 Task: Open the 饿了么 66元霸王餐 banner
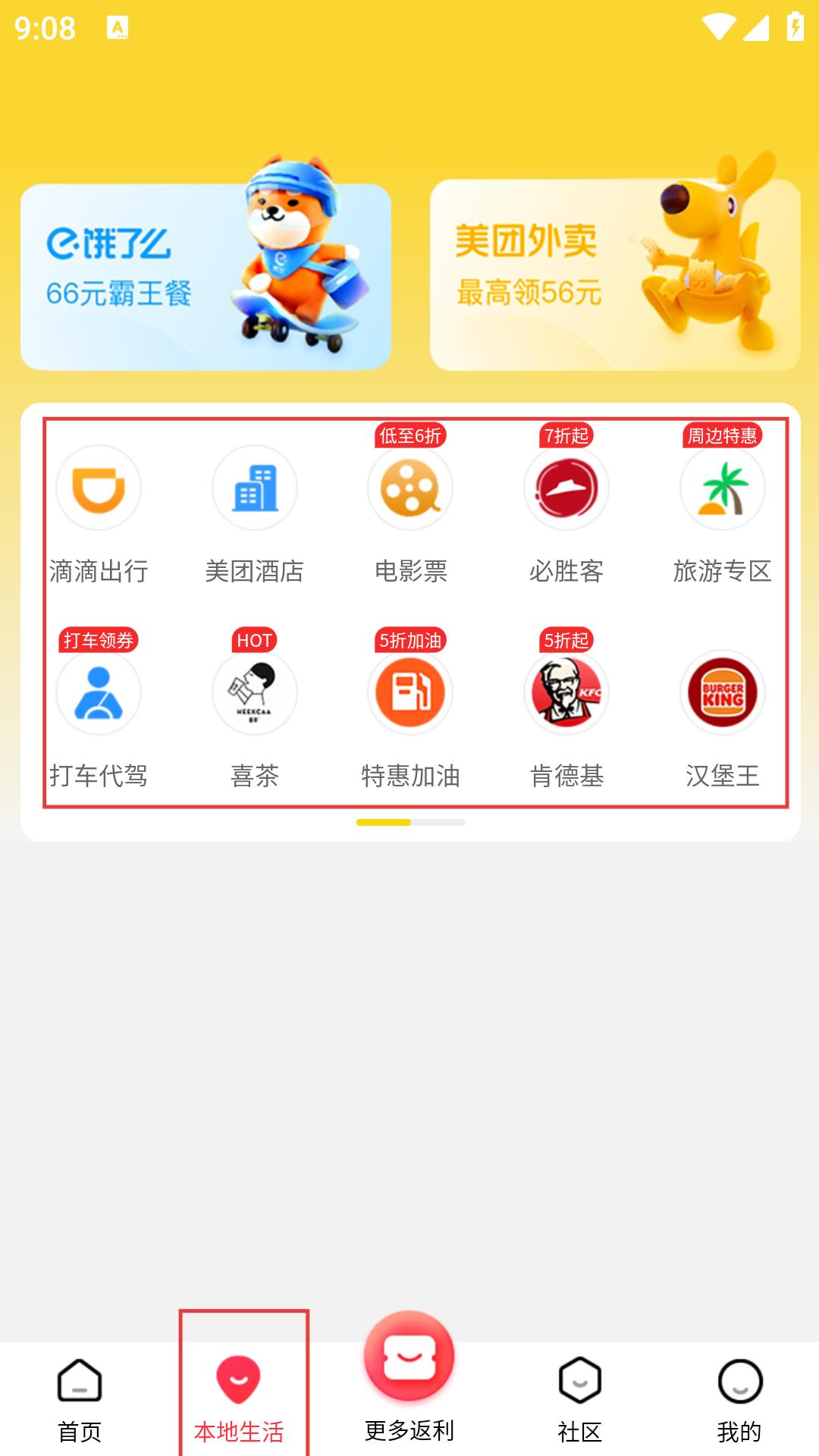(205, 276)
